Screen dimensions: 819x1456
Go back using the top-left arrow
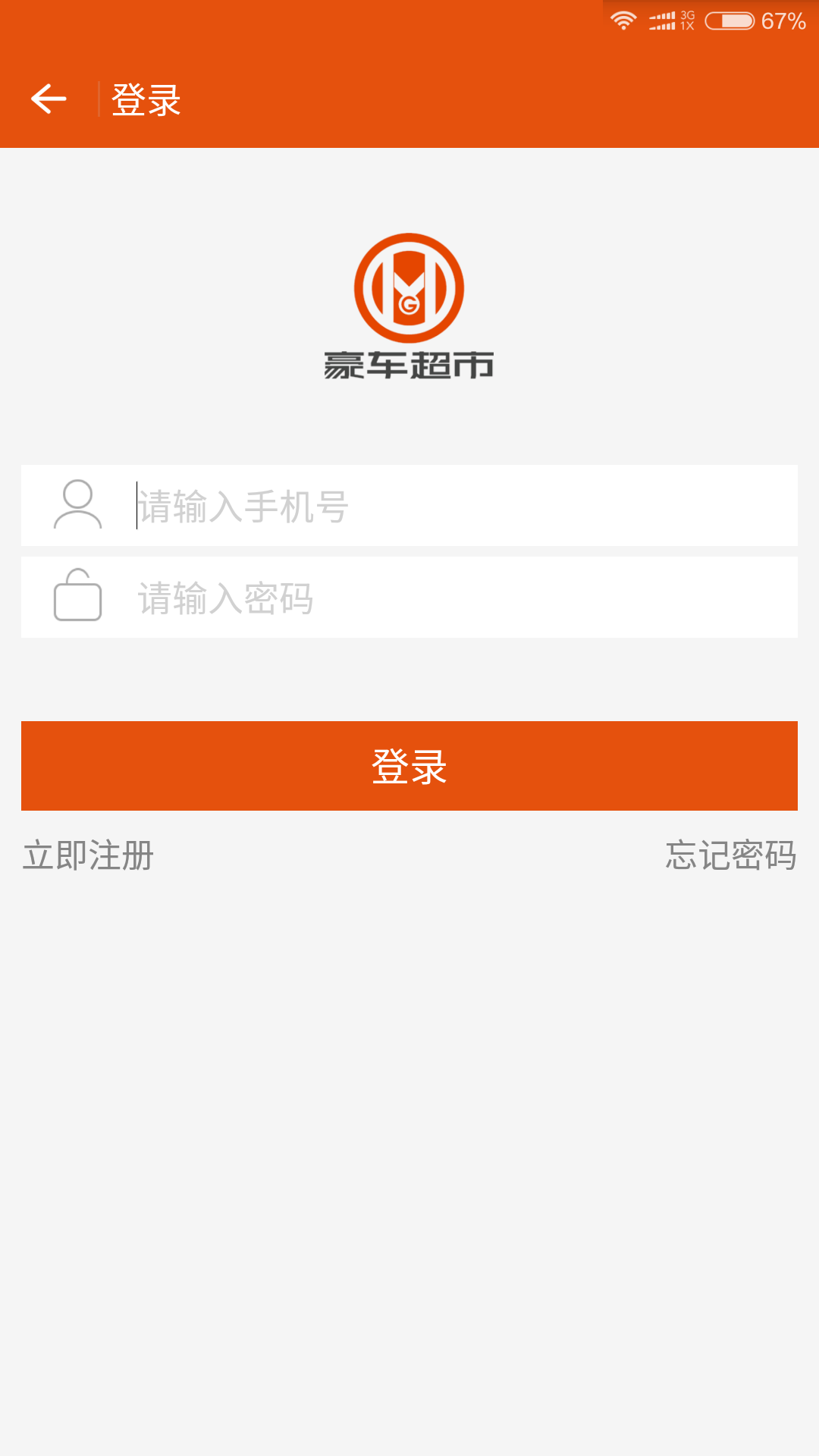tap(49, 99)
